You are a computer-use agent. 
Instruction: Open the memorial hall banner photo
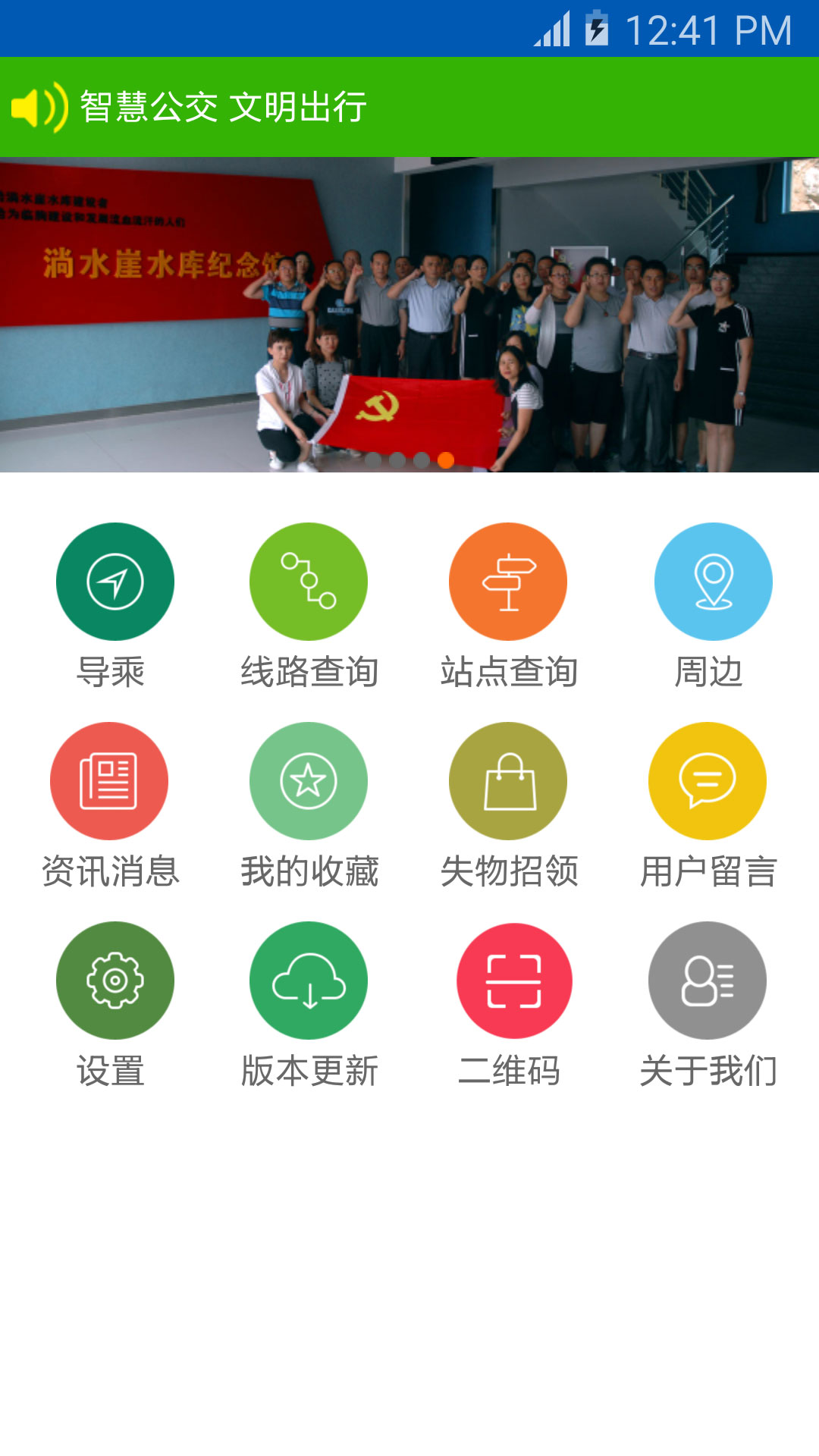409,311
